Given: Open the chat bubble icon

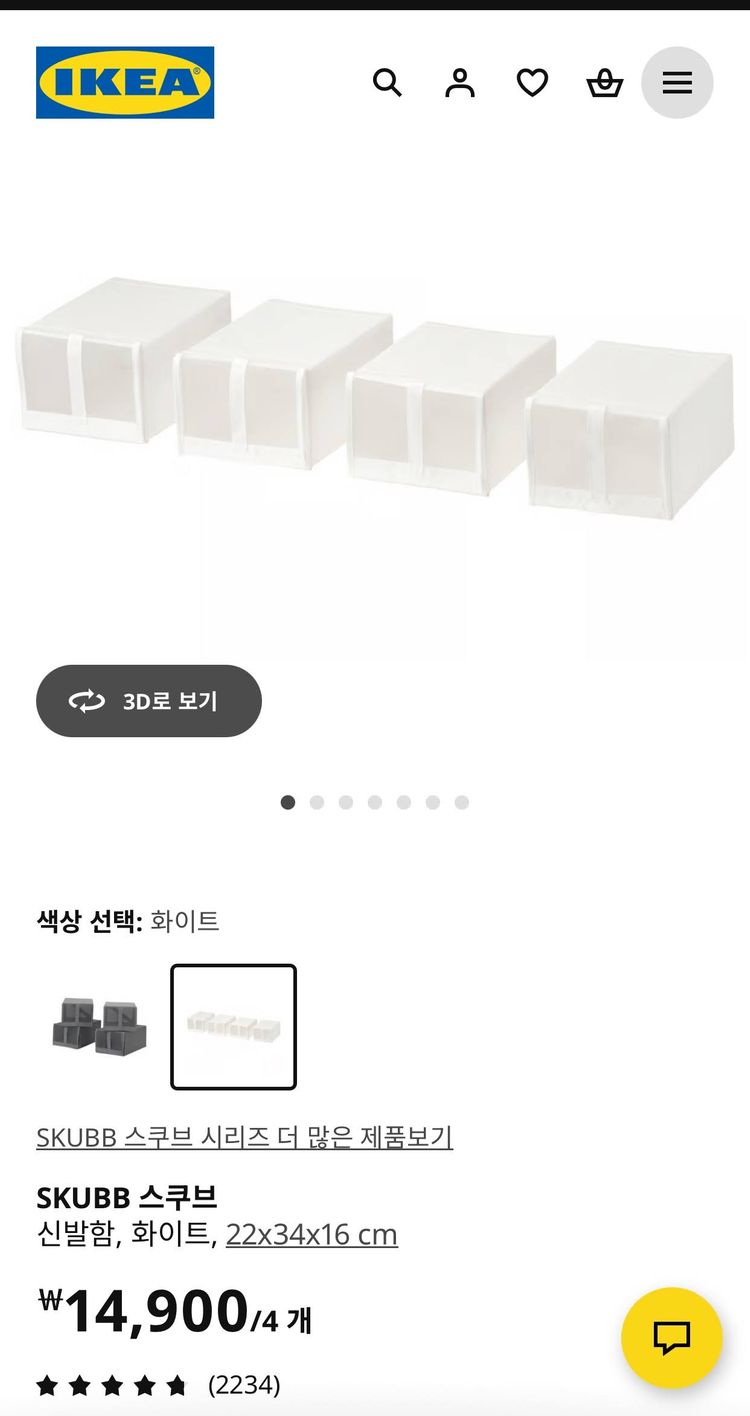Looking at the screenshot, I should [671, 1338].
